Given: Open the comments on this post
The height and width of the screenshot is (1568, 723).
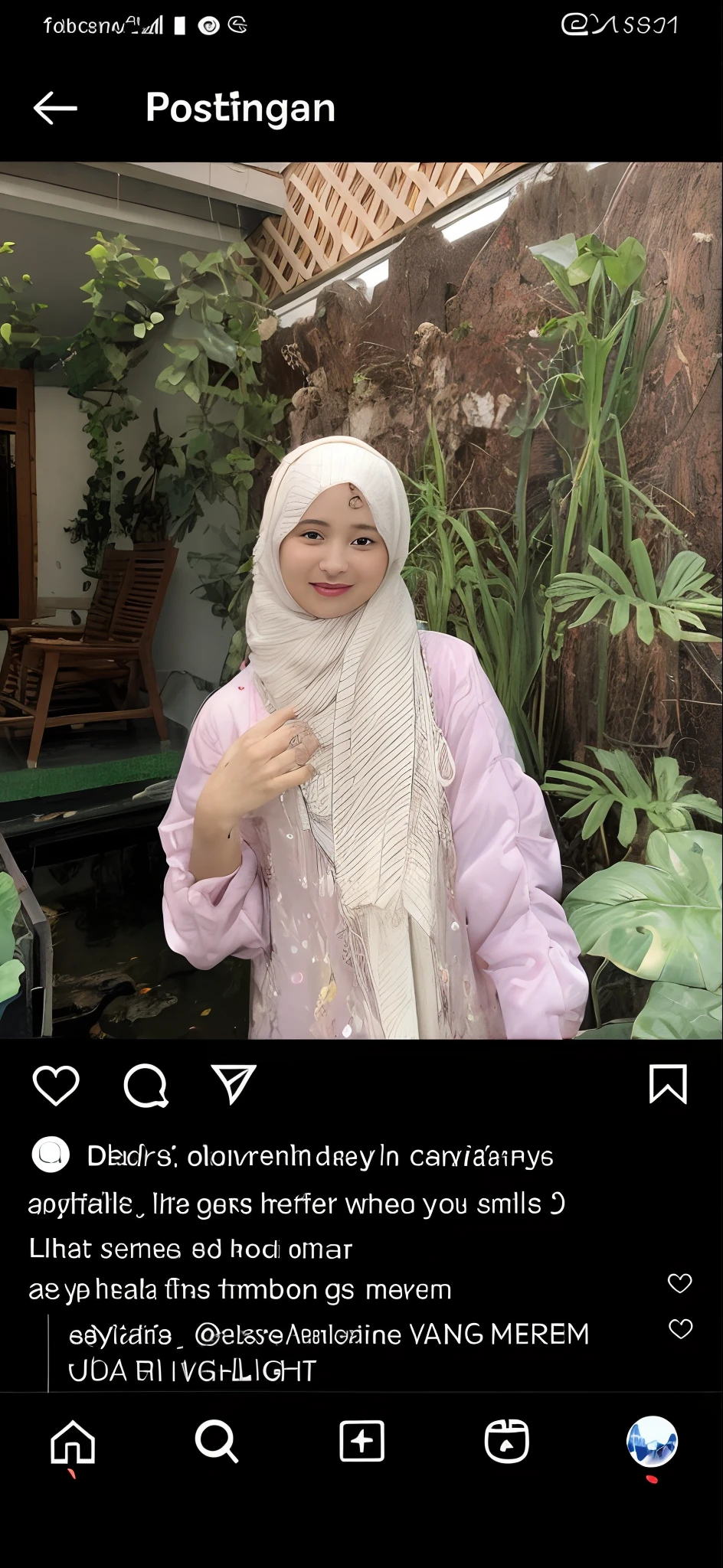Looking at the screenshot, I should tap(146, 1085).
